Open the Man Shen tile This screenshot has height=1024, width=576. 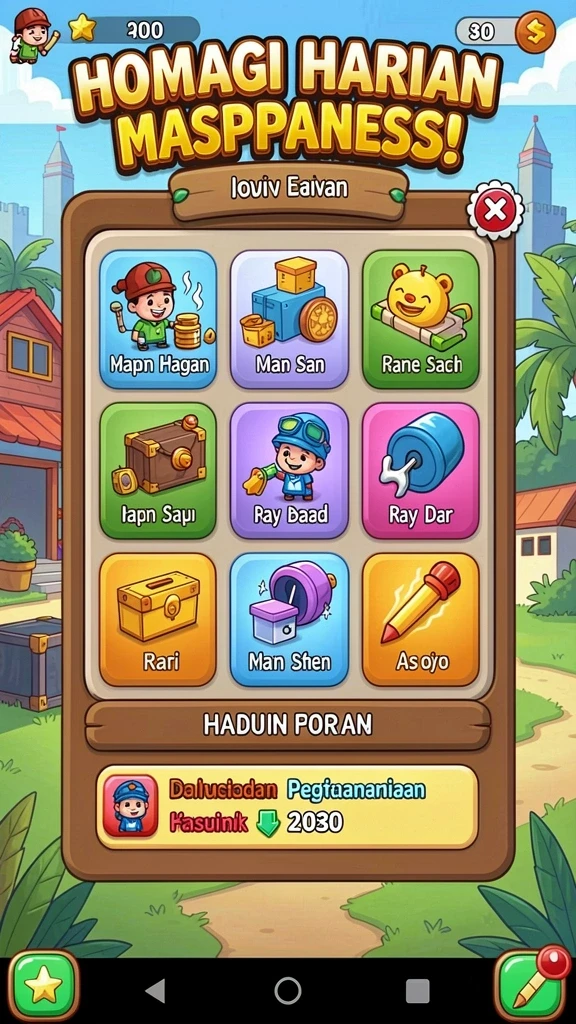[x=289, y=620]
